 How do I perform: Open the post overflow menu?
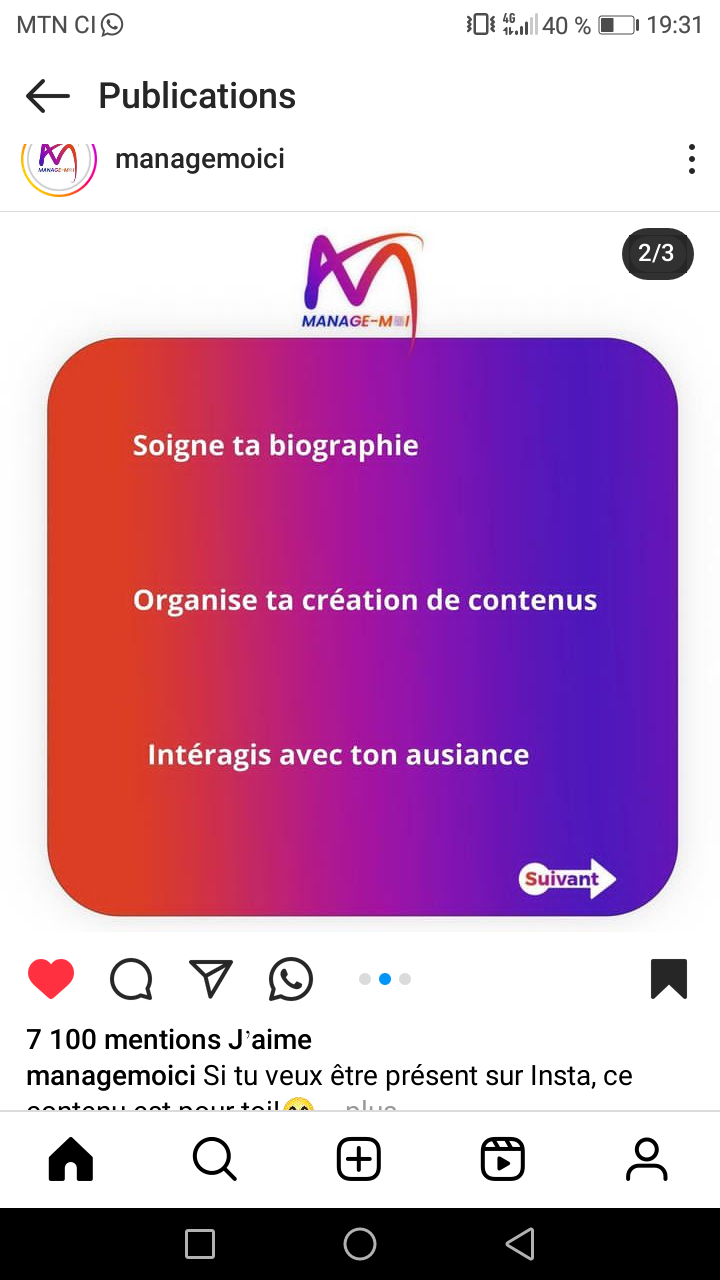[691, 160]
